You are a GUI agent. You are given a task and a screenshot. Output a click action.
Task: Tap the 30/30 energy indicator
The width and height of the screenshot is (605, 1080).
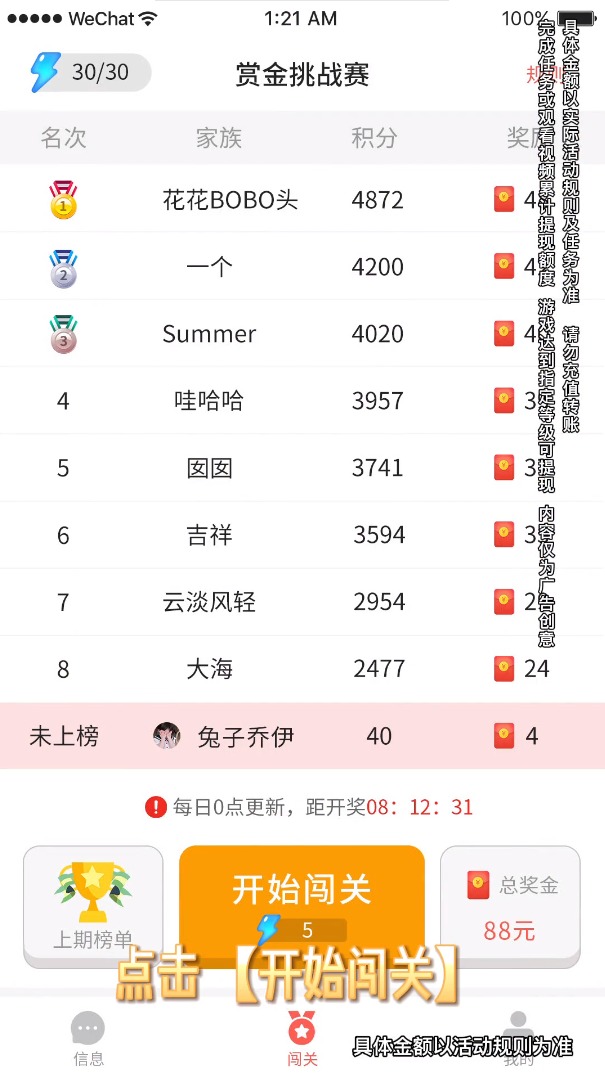[x=88, y=73]
